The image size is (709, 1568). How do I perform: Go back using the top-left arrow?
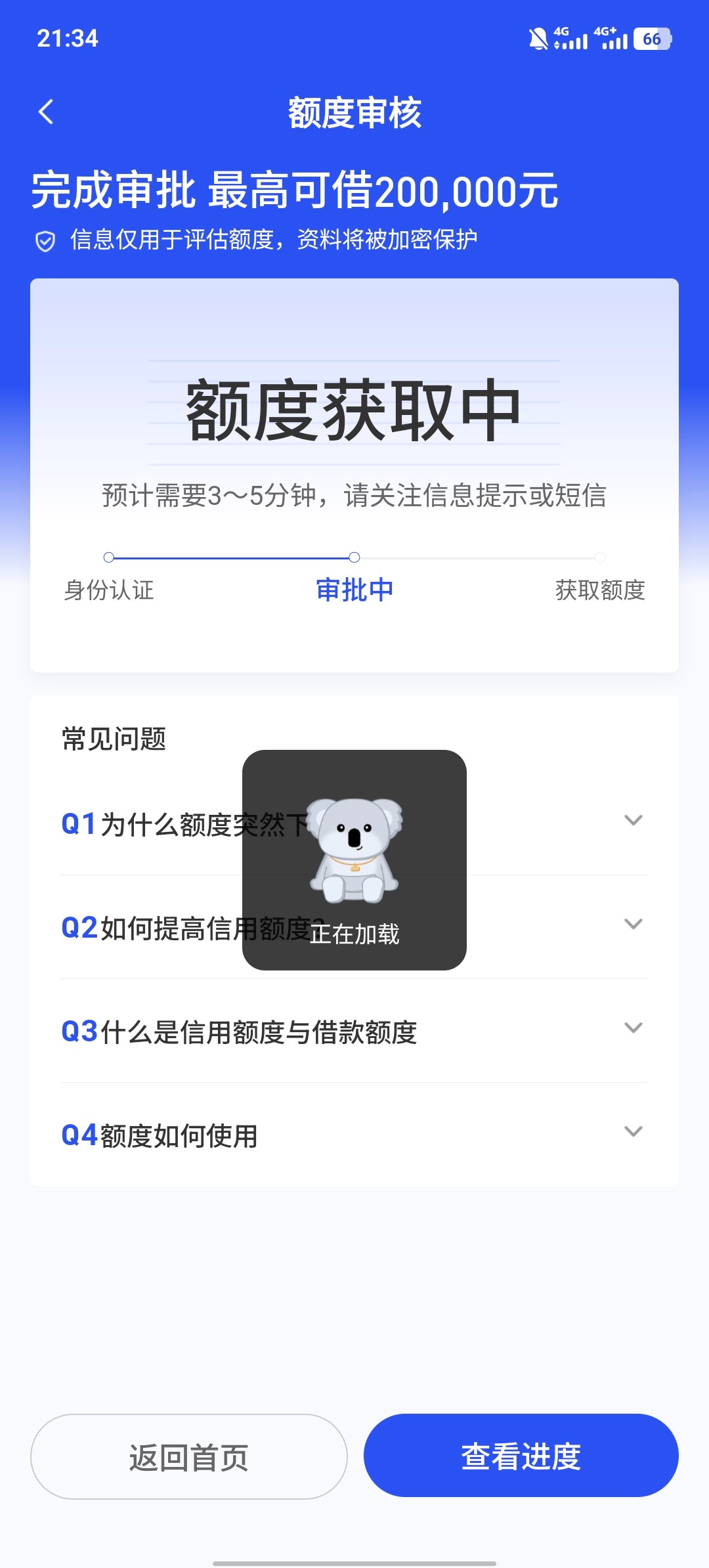(x=46, y=112)
